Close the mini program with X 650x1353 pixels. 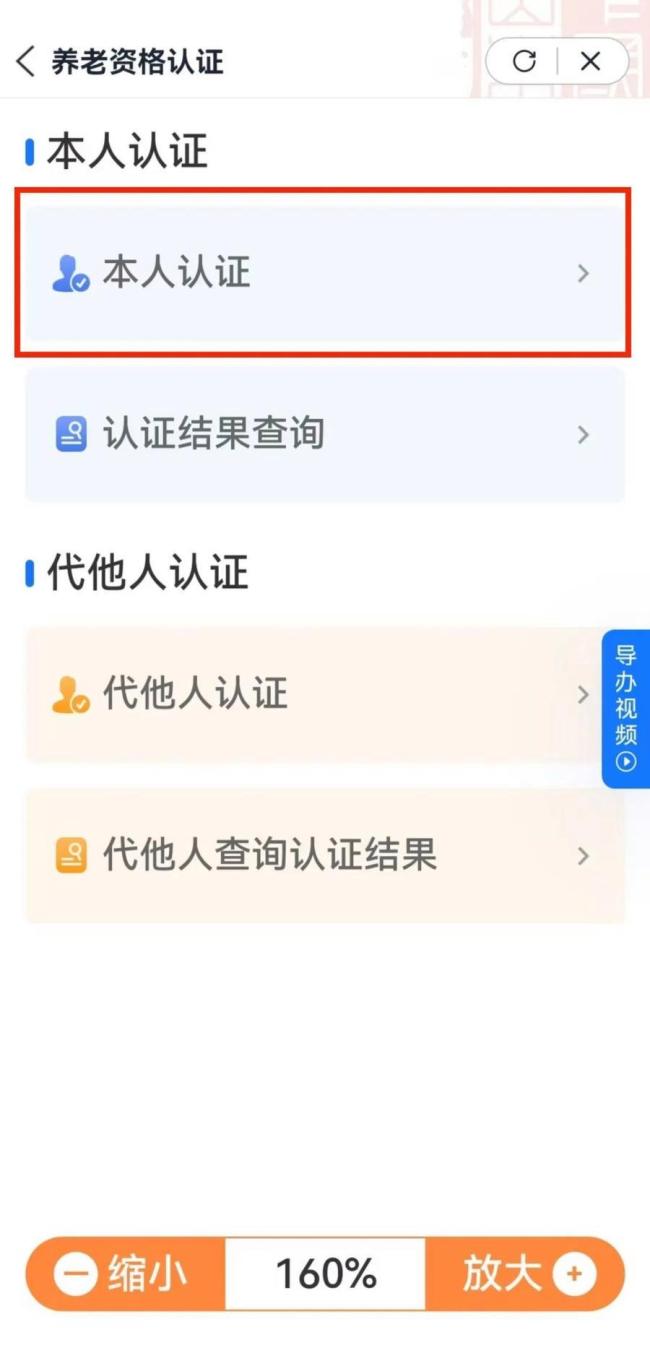pyautogui.click(x=591, y=62)
